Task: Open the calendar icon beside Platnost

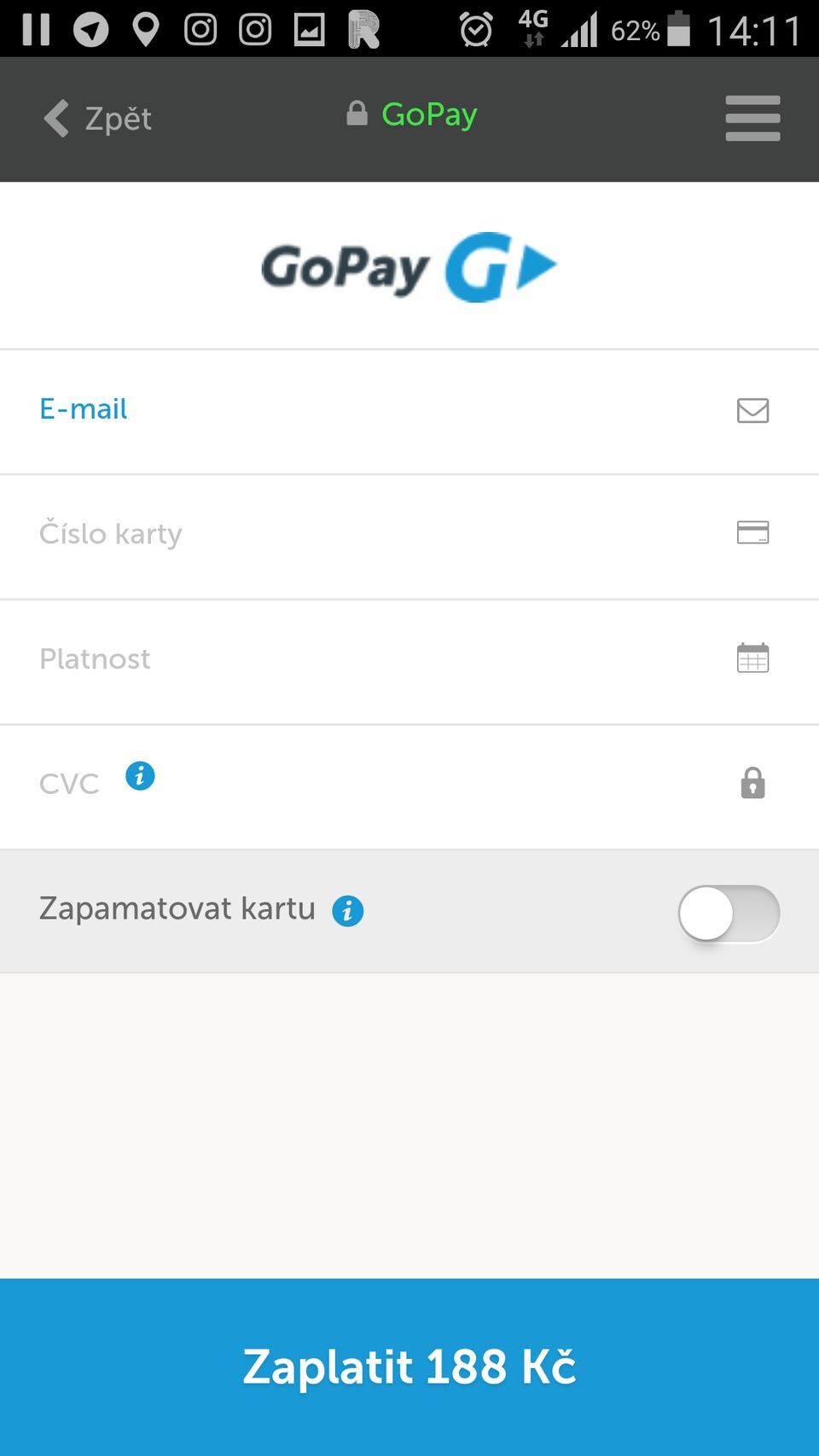Action: (x=752, y=657)
